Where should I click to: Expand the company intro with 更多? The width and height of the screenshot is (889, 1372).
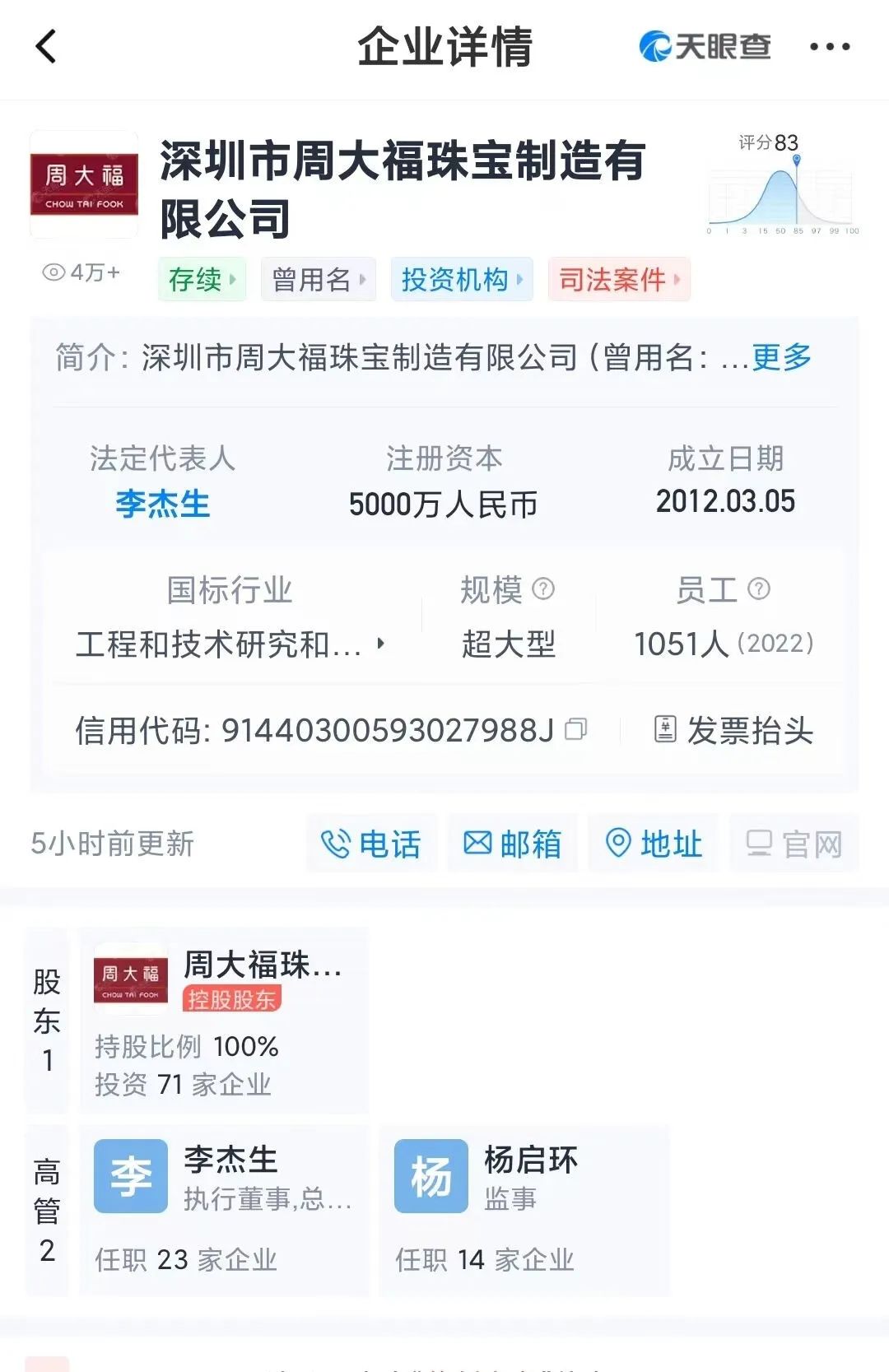(781, 357)
